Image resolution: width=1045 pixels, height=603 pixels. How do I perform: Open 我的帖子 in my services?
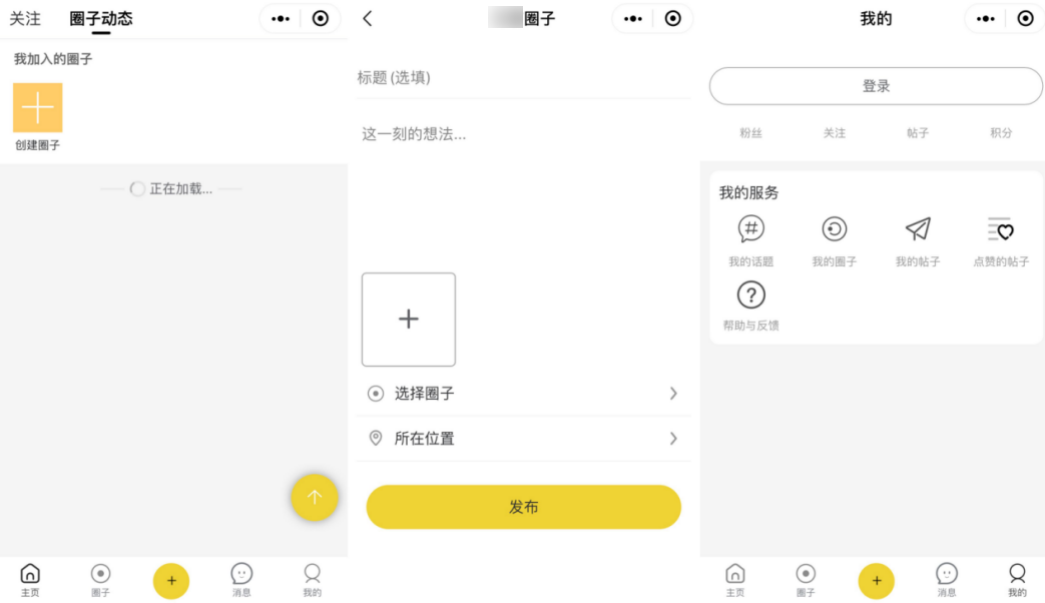(917, 240)
